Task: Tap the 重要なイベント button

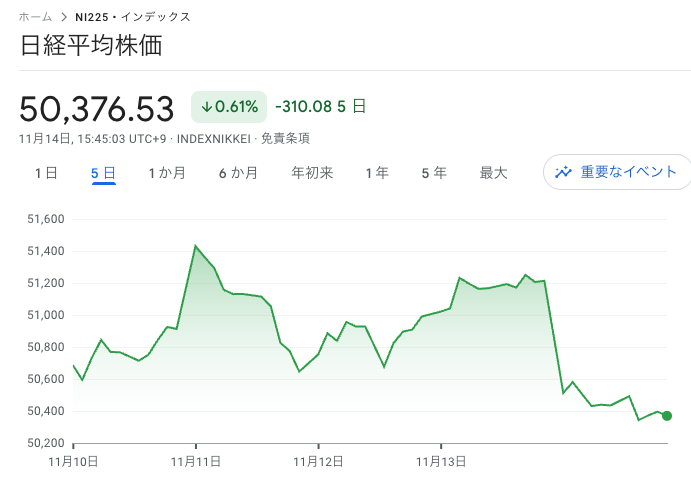Action: click(x=617, y=172)
